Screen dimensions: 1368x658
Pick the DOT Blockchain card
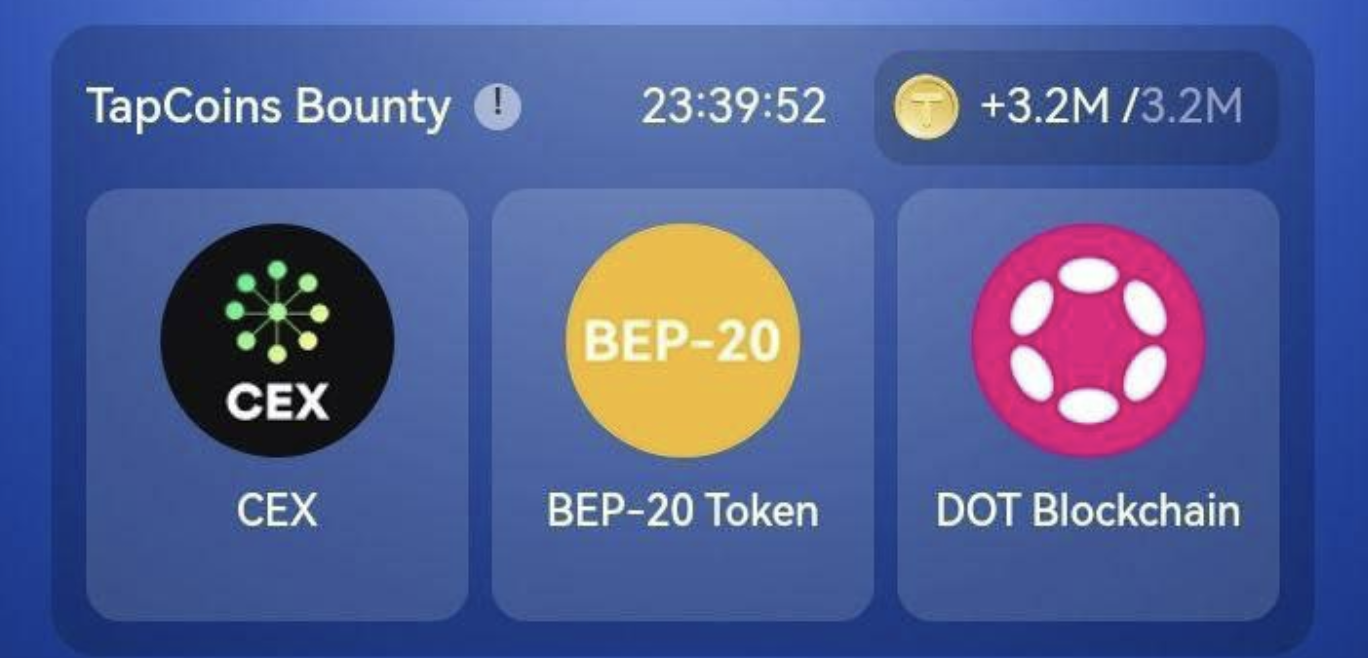coord(1088,404)
